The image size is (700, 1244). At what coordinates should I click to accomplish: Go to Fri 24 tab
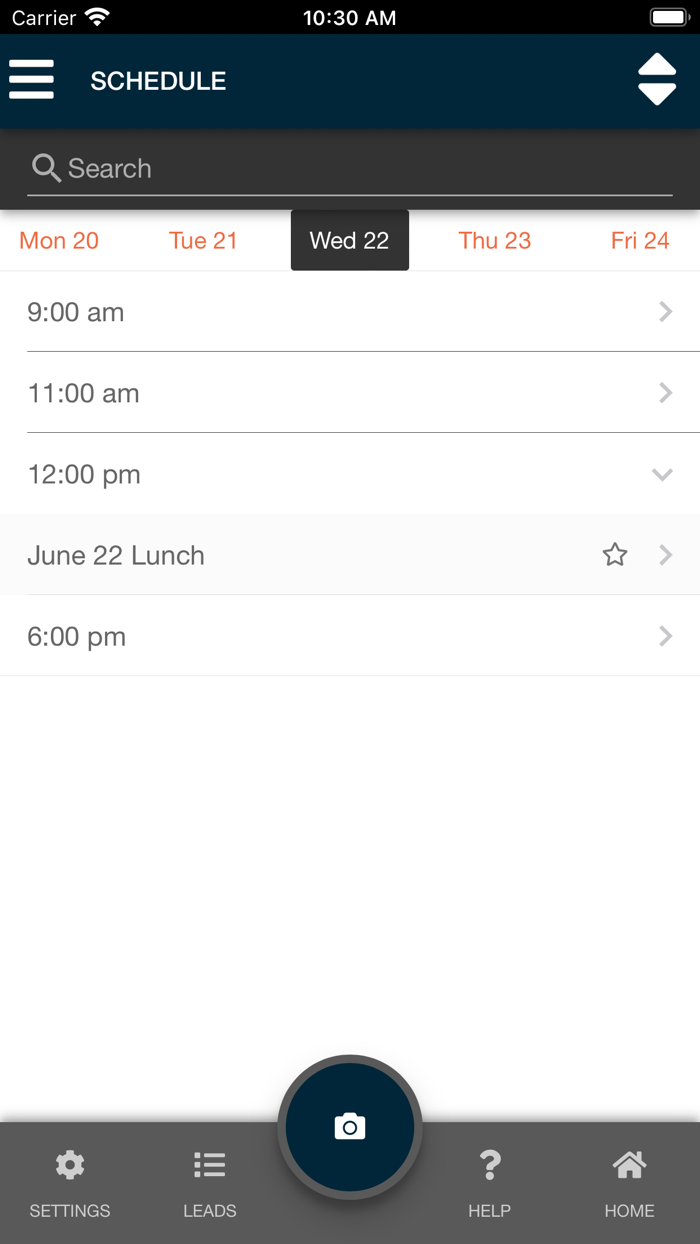pos(640,241)
